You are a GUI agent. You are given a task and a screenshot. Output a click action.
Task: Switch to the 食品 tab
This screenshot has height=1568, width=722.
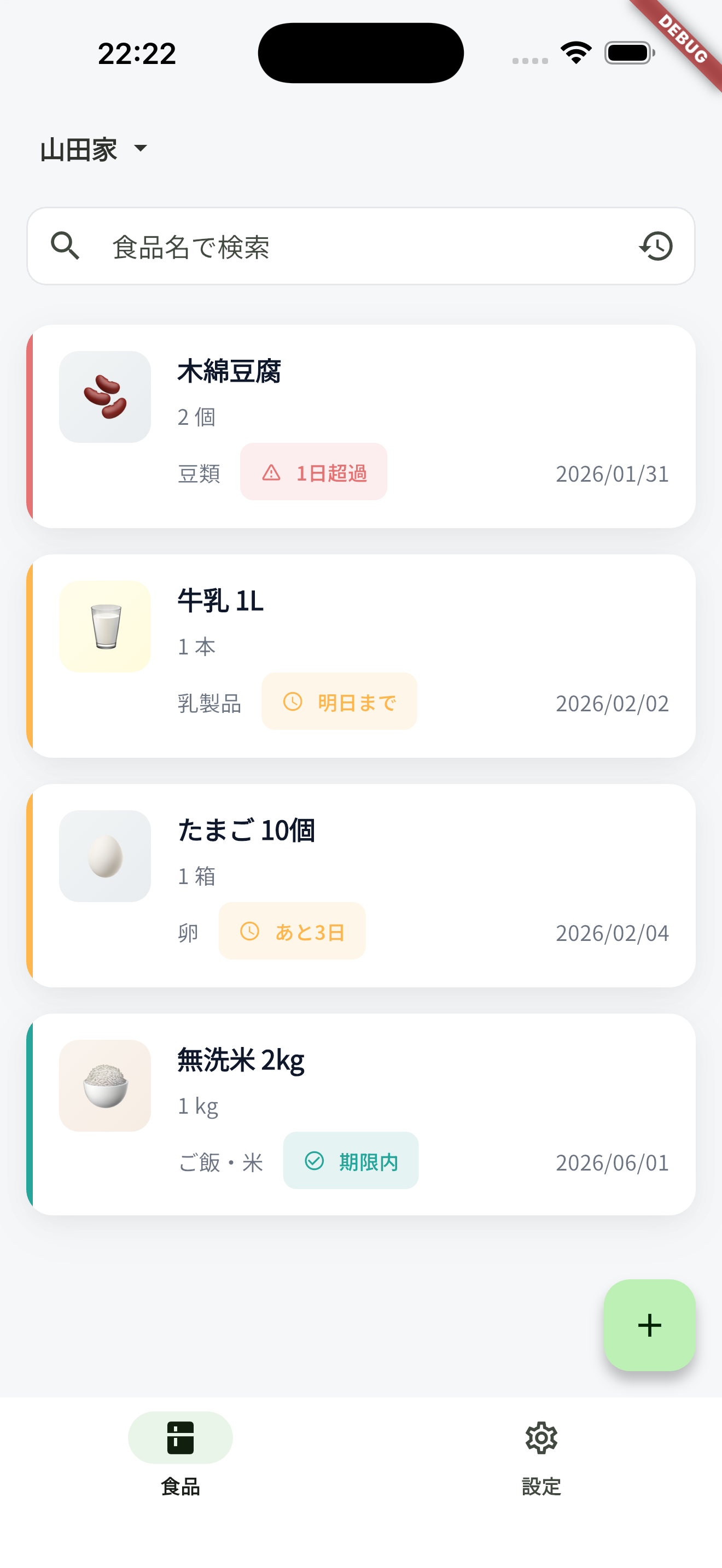[x=180, y=1461]
